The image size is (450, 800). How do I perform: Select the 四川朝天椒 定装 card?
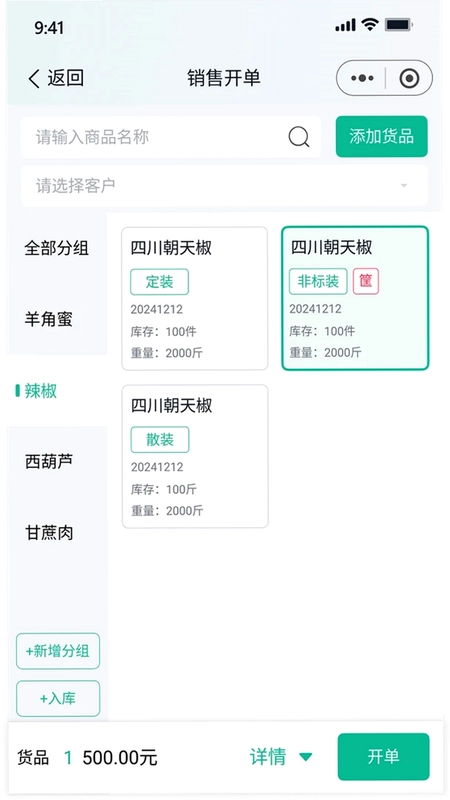(195, 298)
